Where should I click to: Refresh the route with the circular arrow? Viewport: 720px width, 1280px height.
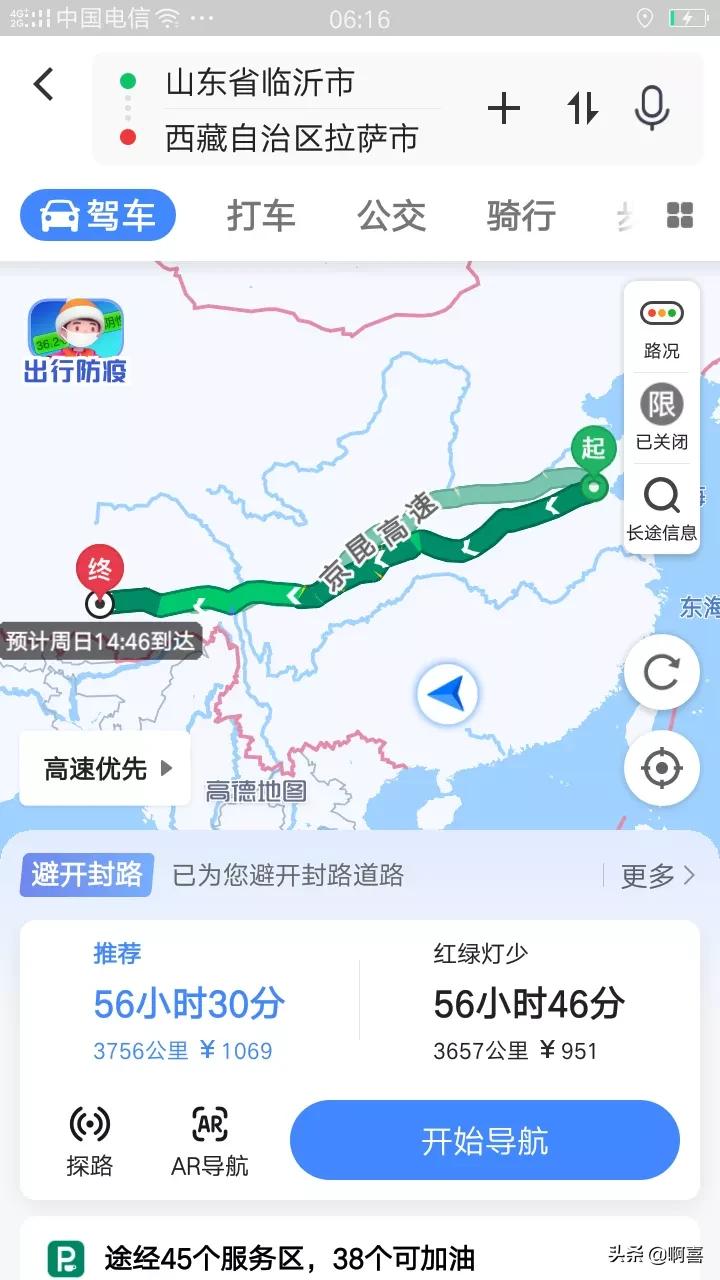tap(661, 672)
